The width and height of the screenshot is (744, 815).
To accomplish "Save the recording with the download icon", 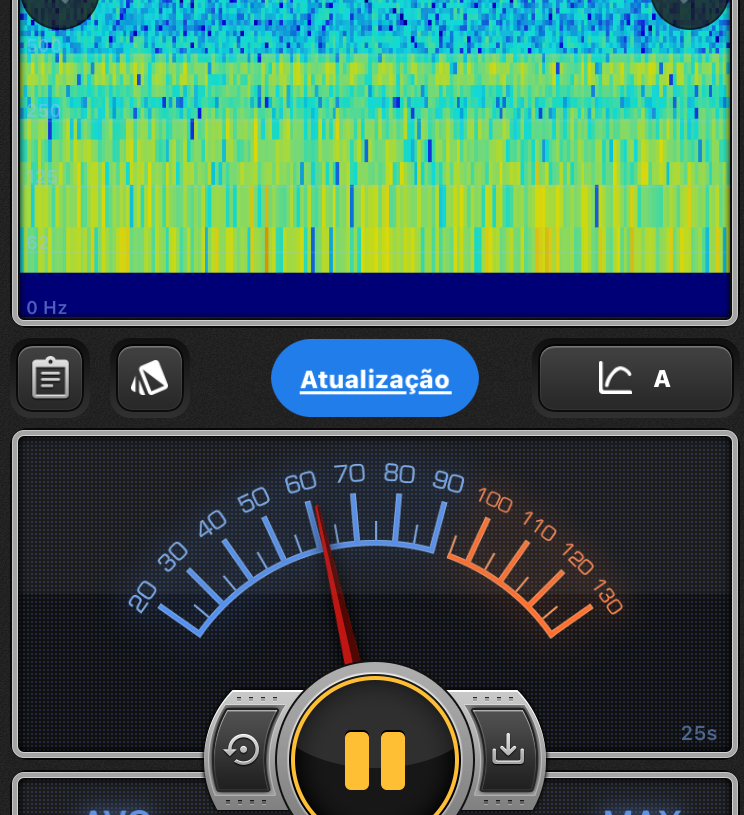I will click(x=508, y=748).
